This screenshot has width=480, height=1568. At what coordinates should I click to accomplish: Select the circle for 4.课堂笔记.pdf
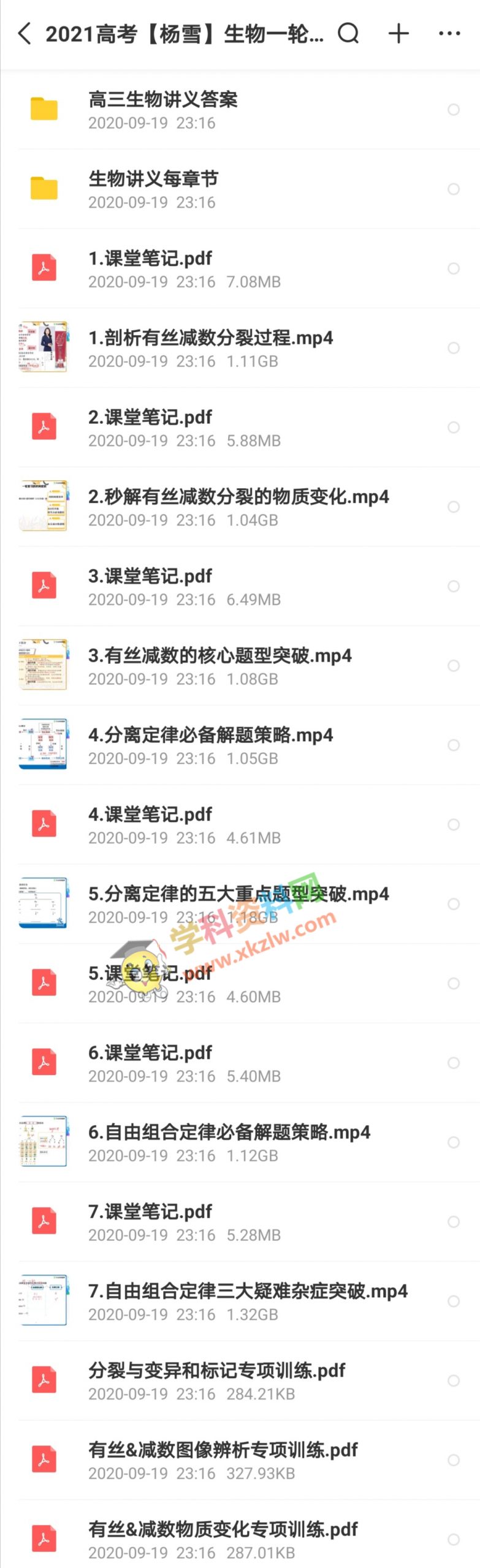[454, 824]
